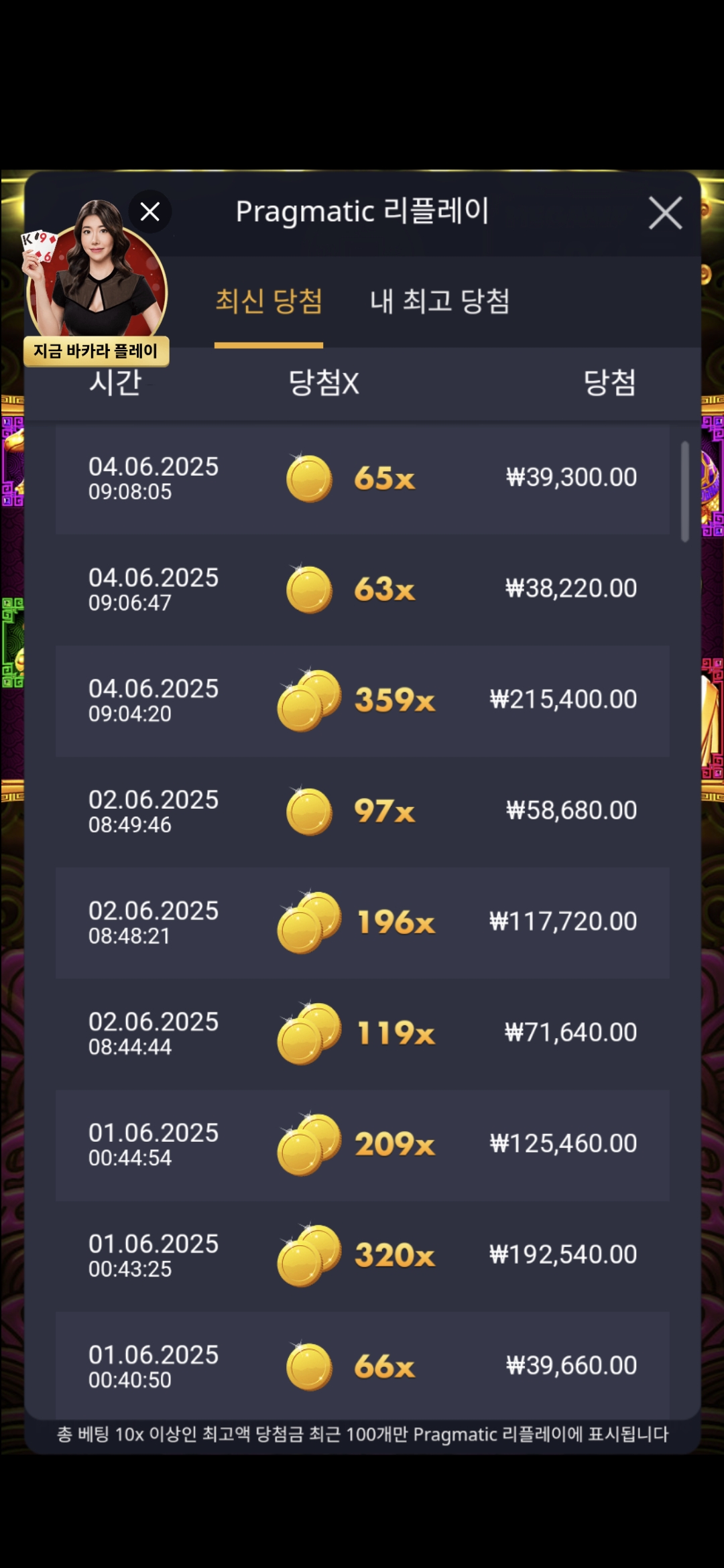Play the 359x win replay worth ₩215,400.00

tap(362, 701)
